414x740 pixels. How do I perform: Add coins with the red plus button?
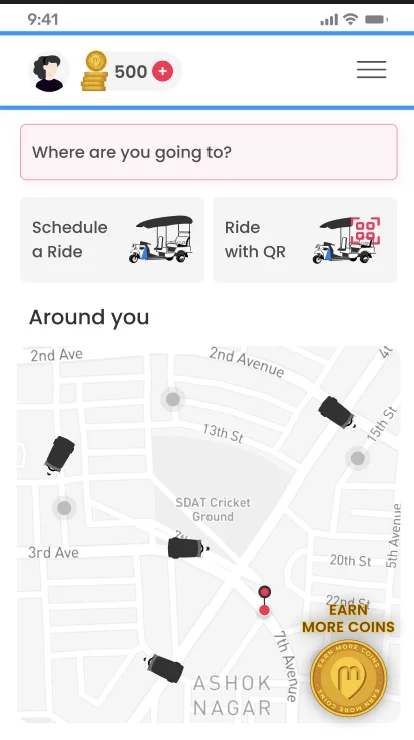click(x=162, y=71)
